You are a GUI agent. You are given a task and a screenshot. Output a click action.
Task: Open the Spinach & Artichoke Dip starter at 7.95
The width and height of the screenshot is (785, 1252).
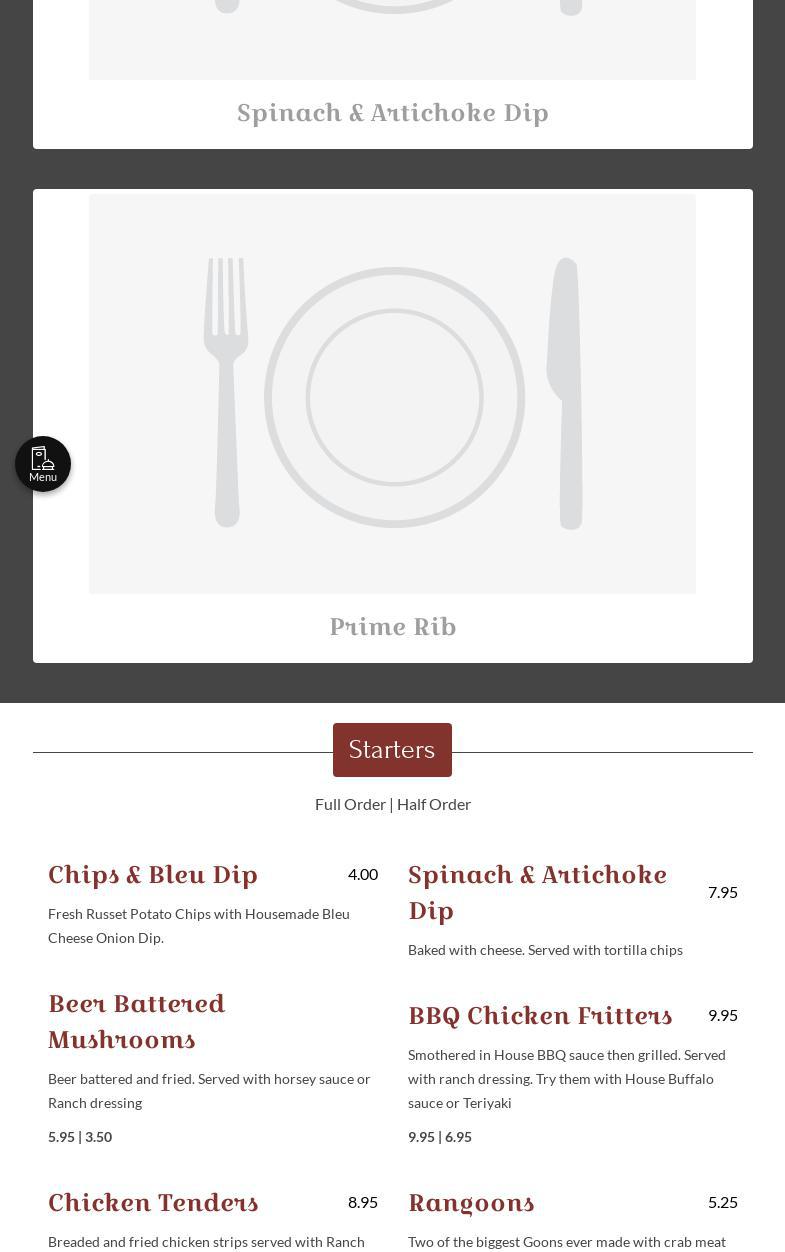(x=537, y=892)
